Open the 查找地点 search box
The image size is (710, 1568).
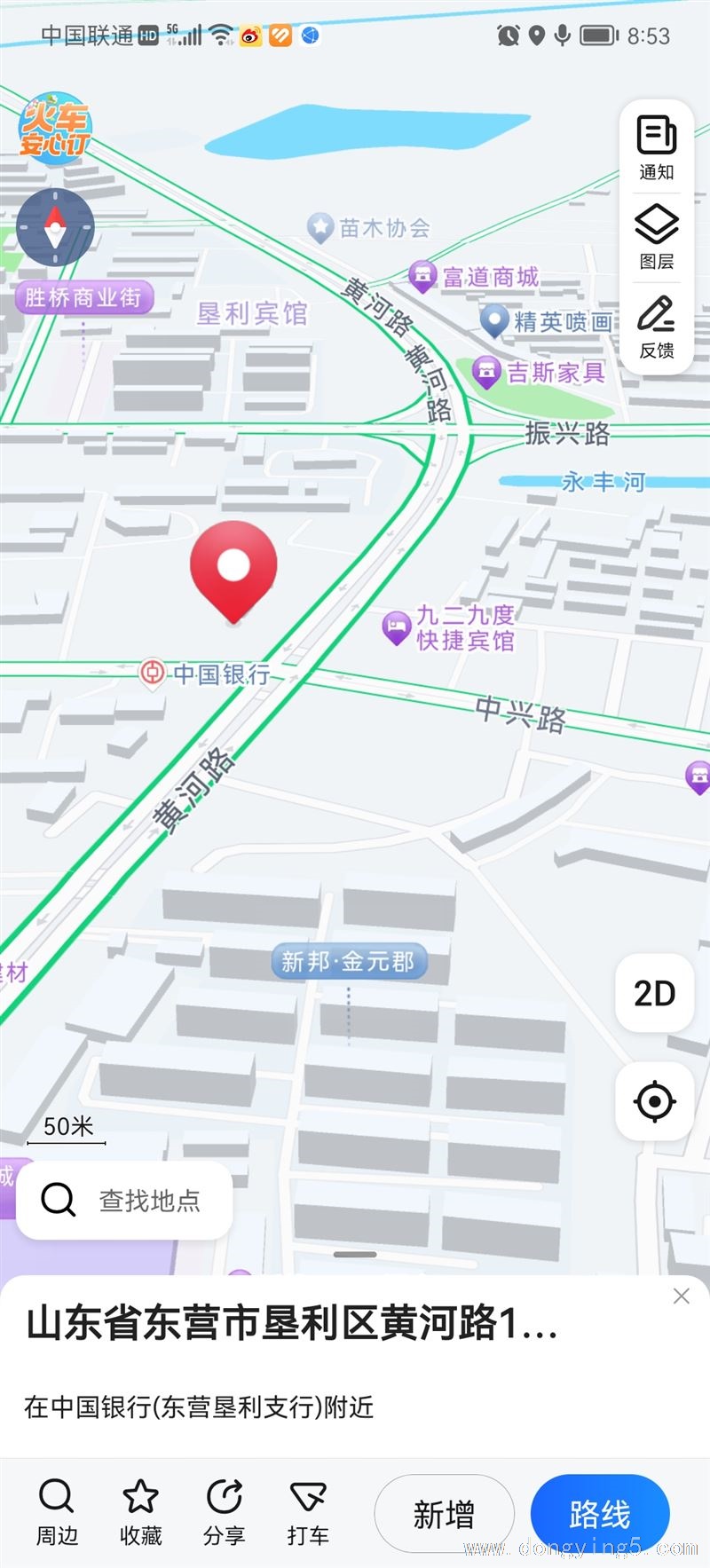click(124, 1200)
